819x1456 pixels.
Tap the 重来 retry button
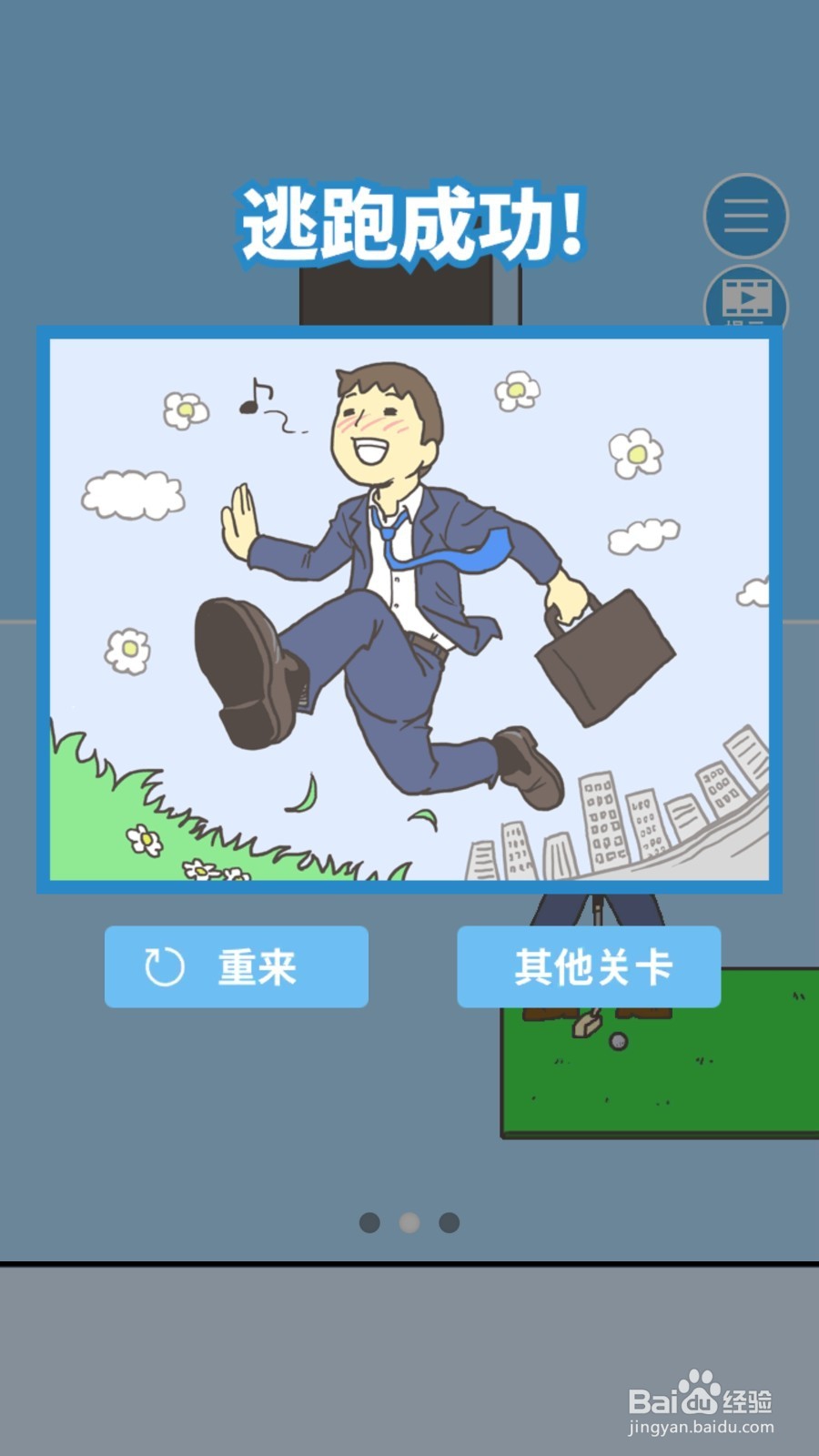(237, 966)
